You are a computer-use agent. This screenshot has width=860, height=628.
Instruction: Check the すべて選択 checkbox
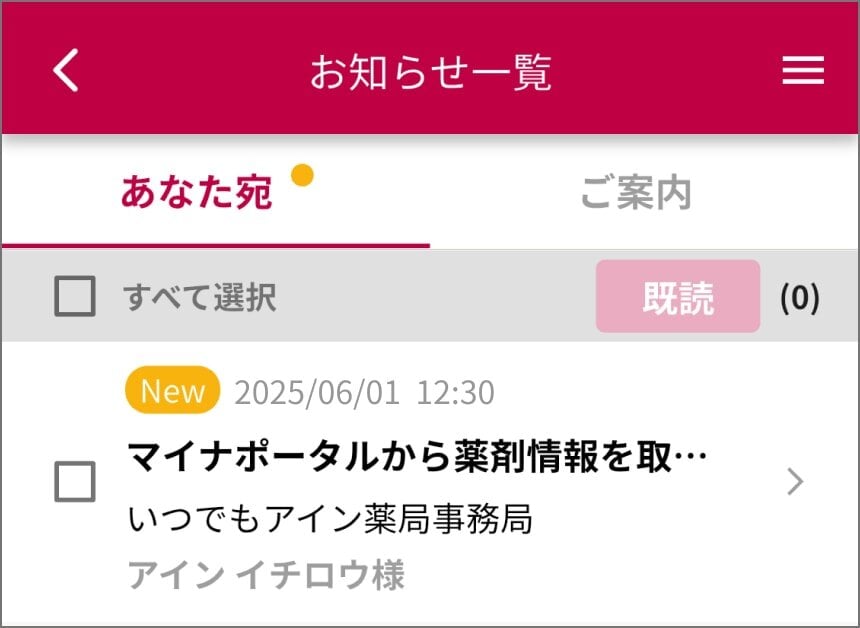[75, 297]
